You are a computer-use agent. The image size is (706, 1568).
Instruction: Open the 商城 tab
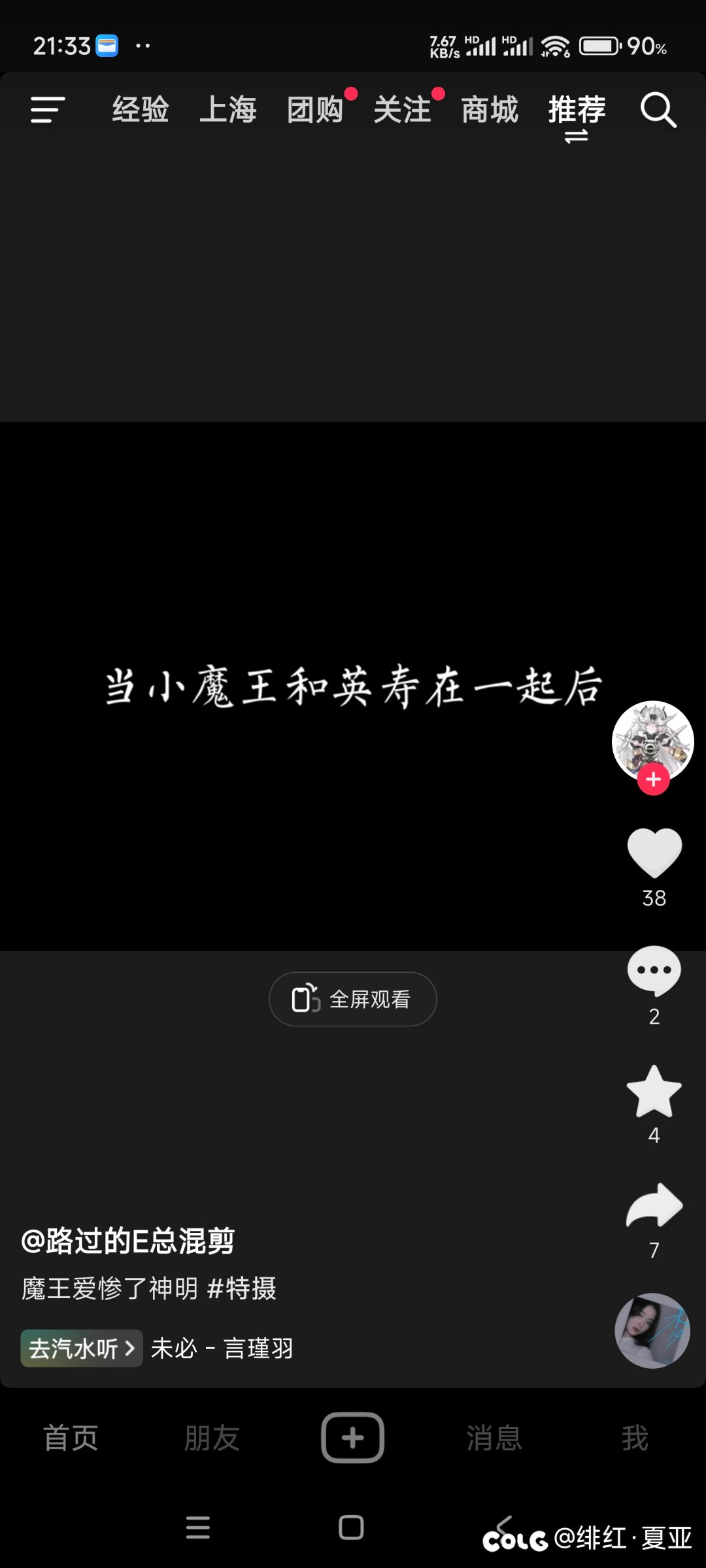pos(490,110)
